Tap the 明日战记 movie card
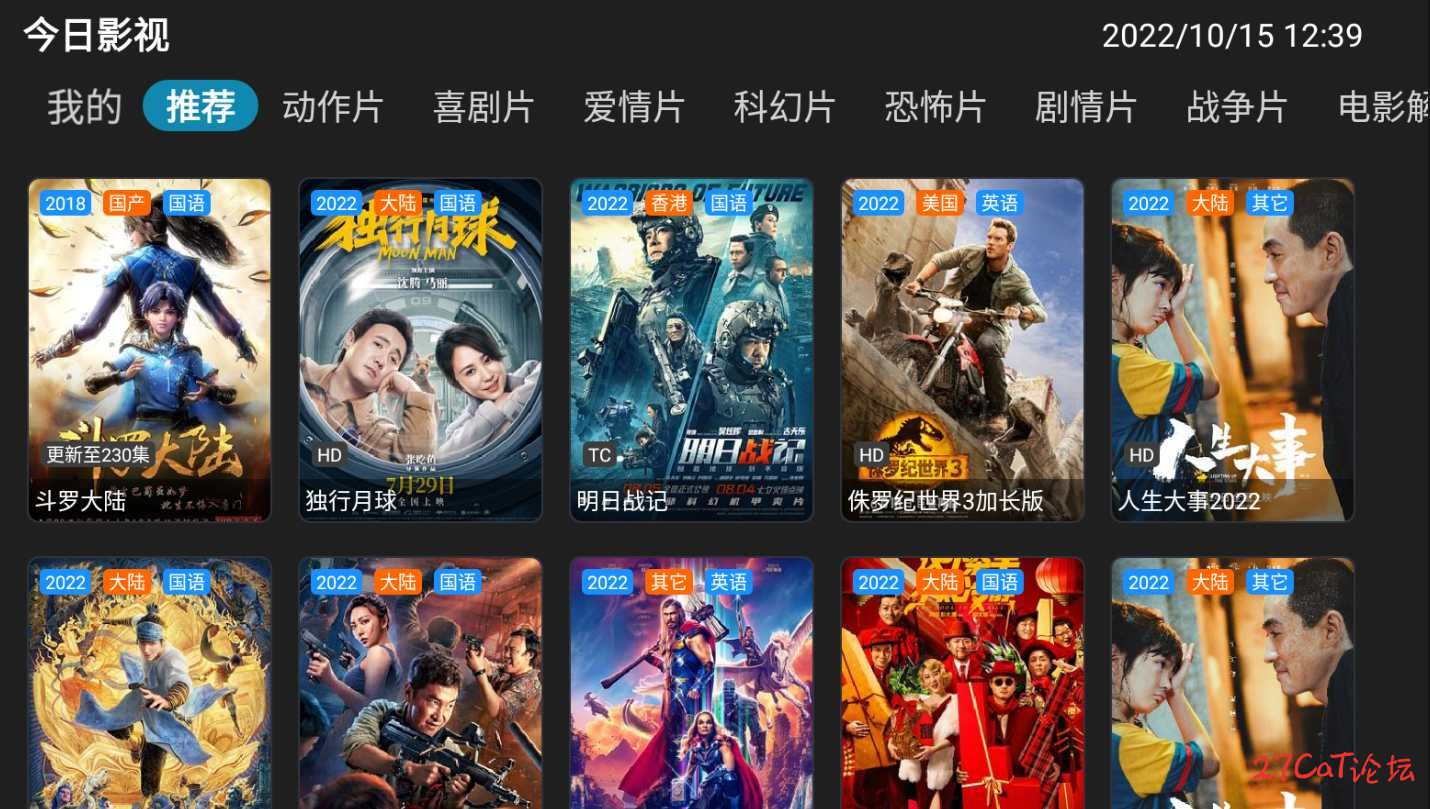This screenshot has height=809, width=1430. [691, 350]
